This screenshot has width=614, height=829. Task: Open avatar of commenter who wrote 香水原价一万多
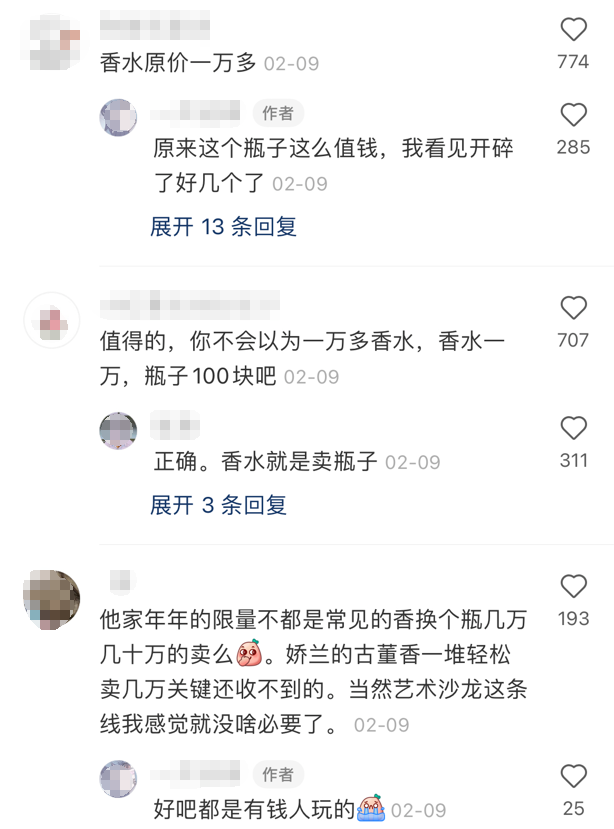[x=51, y=40]
